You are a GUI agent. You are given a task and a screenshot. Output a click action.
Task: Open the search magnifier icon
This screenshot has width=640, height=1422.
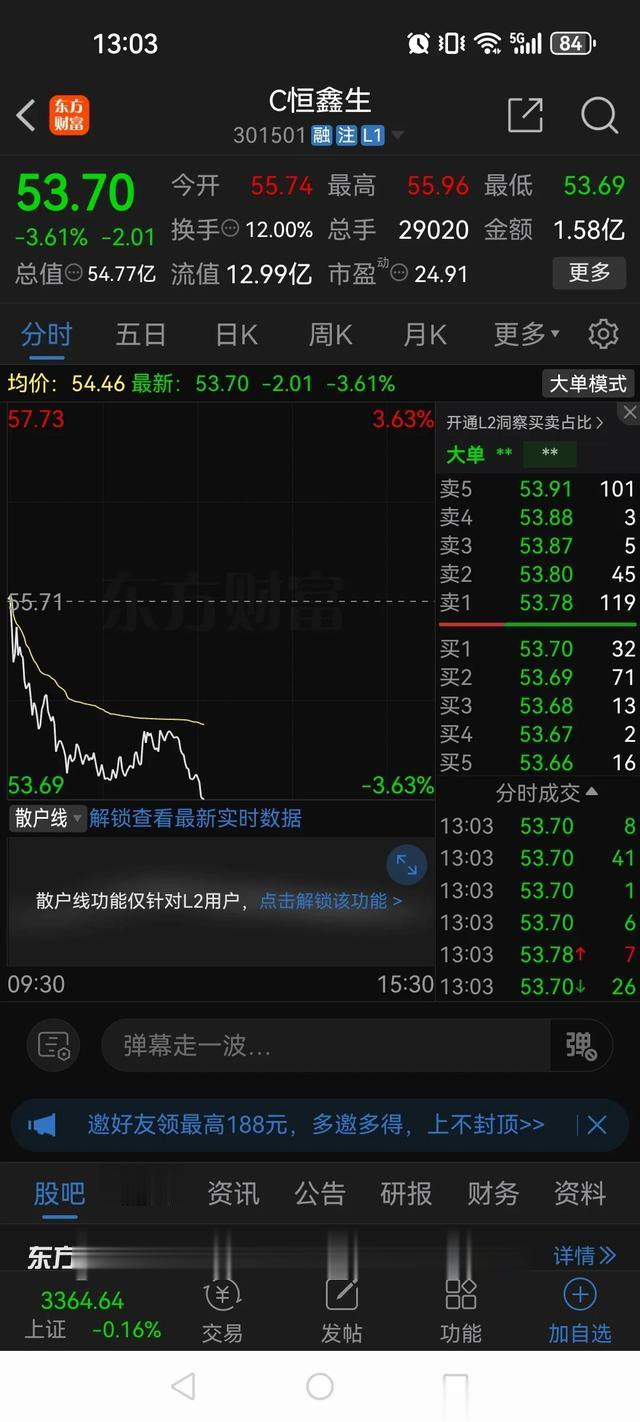pyautogui.click(x=599, y=116)
